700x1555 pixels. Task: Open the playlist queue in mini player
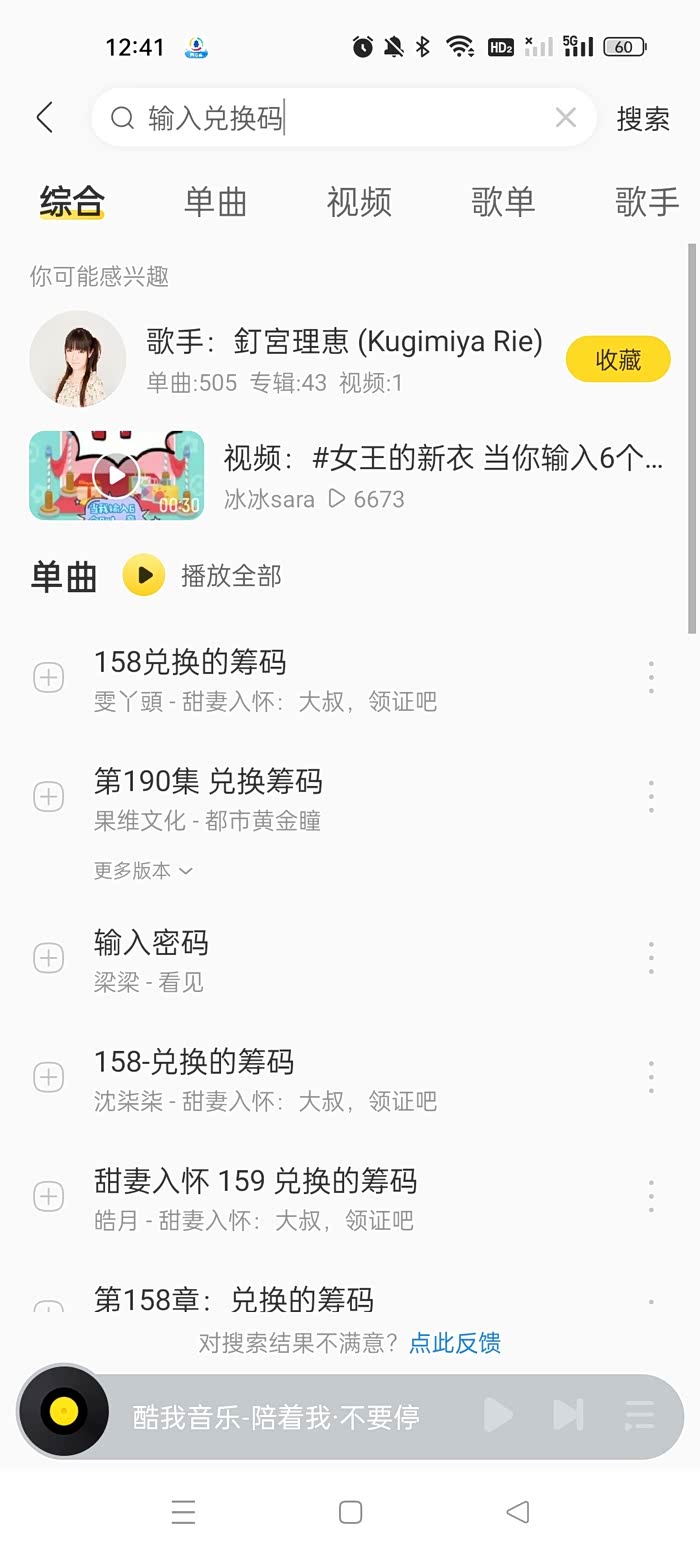coord(638,1415)
